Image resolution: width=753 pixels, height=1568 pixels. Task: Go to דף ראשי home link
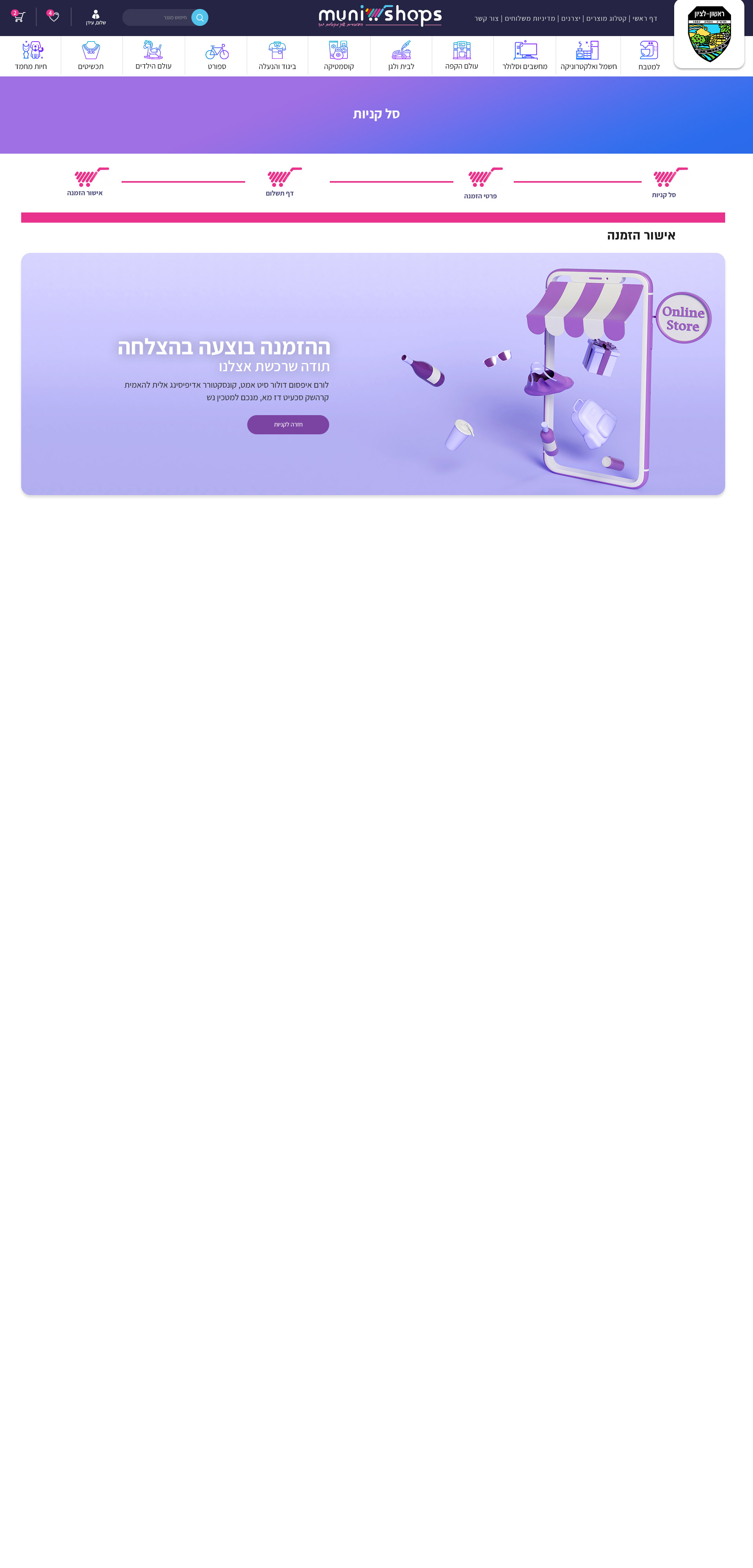click(644, 18)
